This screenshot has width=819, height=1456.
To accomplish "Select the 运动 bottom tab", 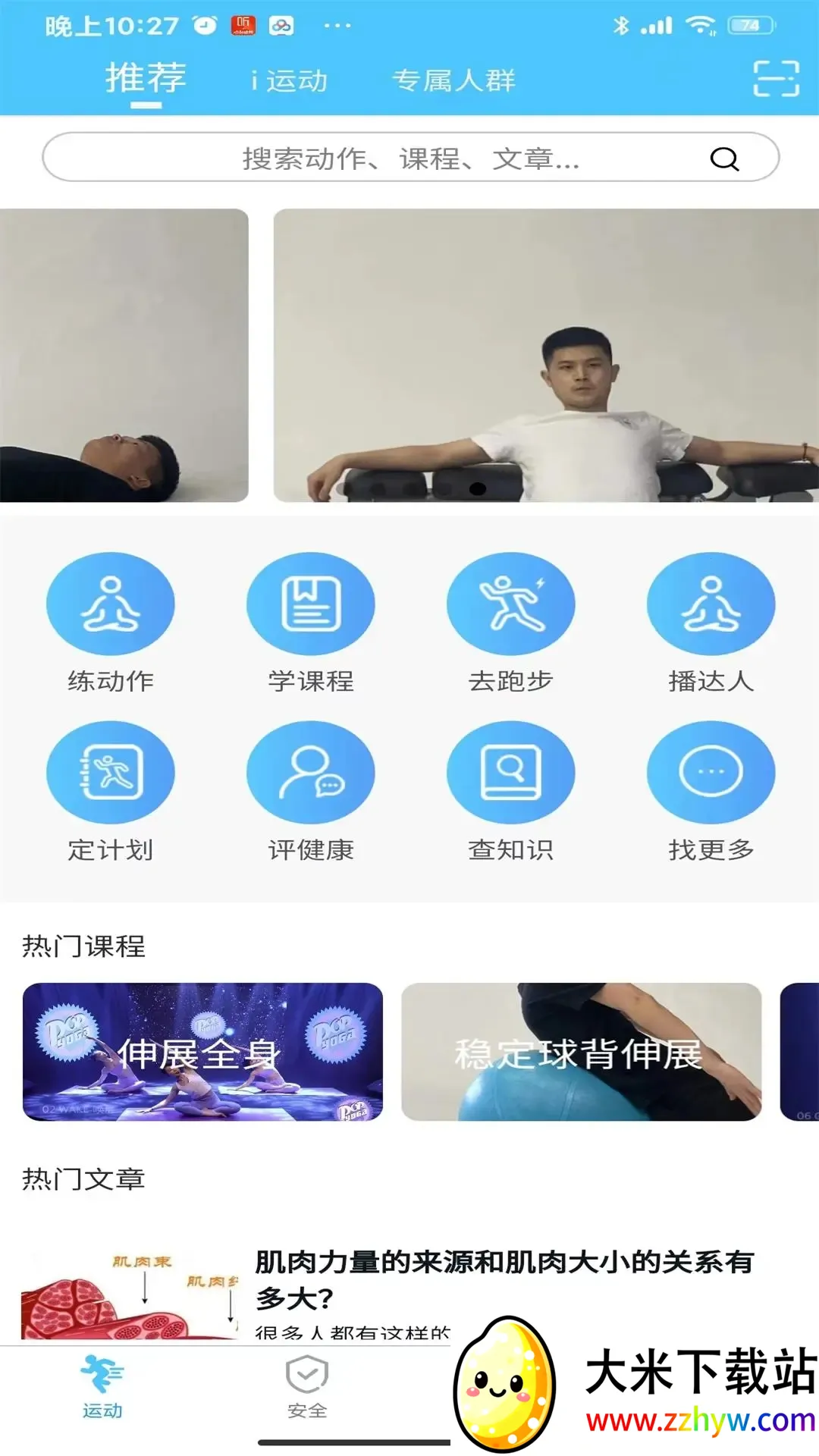I will pyautogui.click(x=102, y=1386).
